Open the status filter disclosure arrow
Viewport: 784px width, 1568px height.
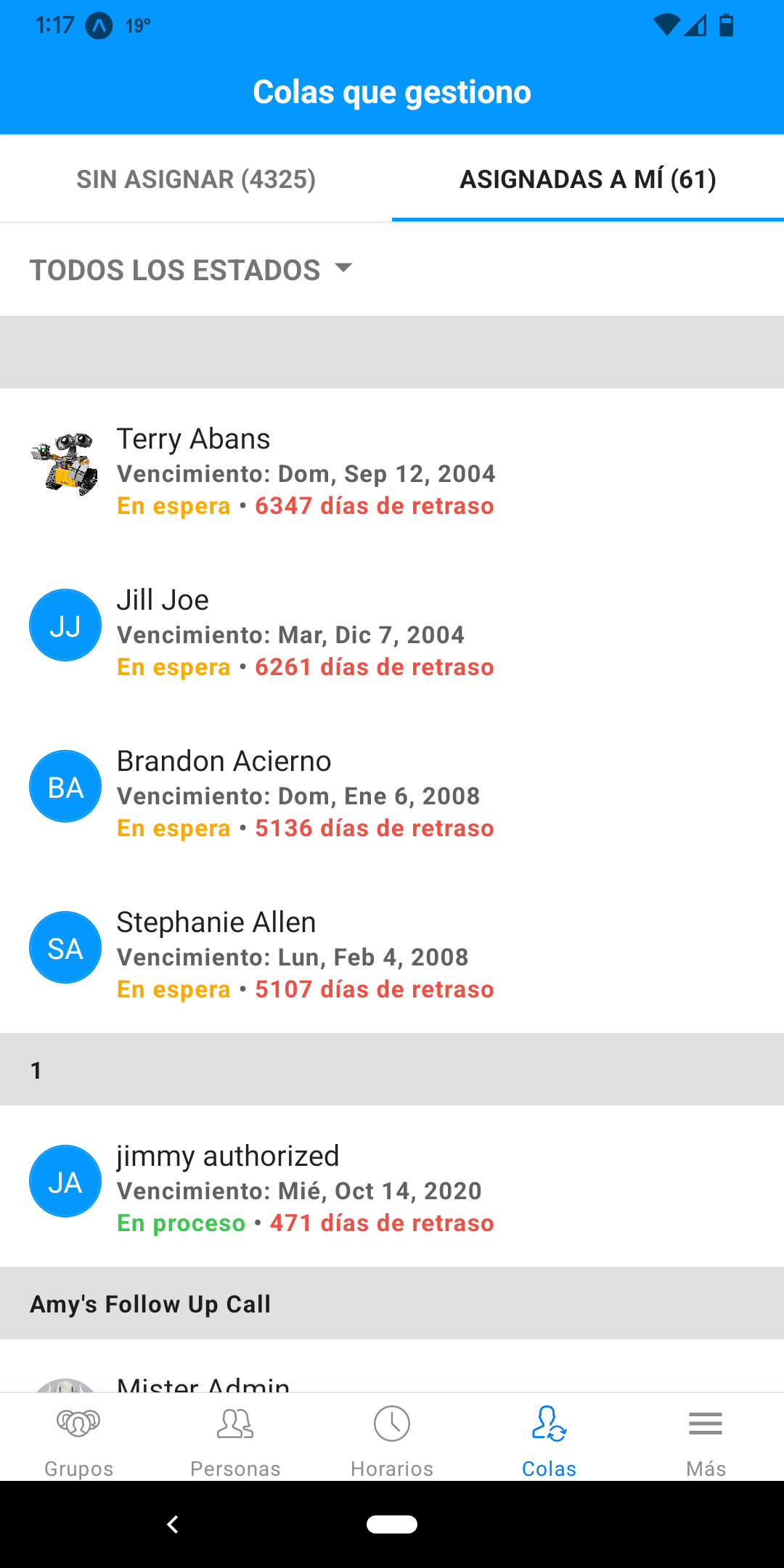[x=344, y=269]
